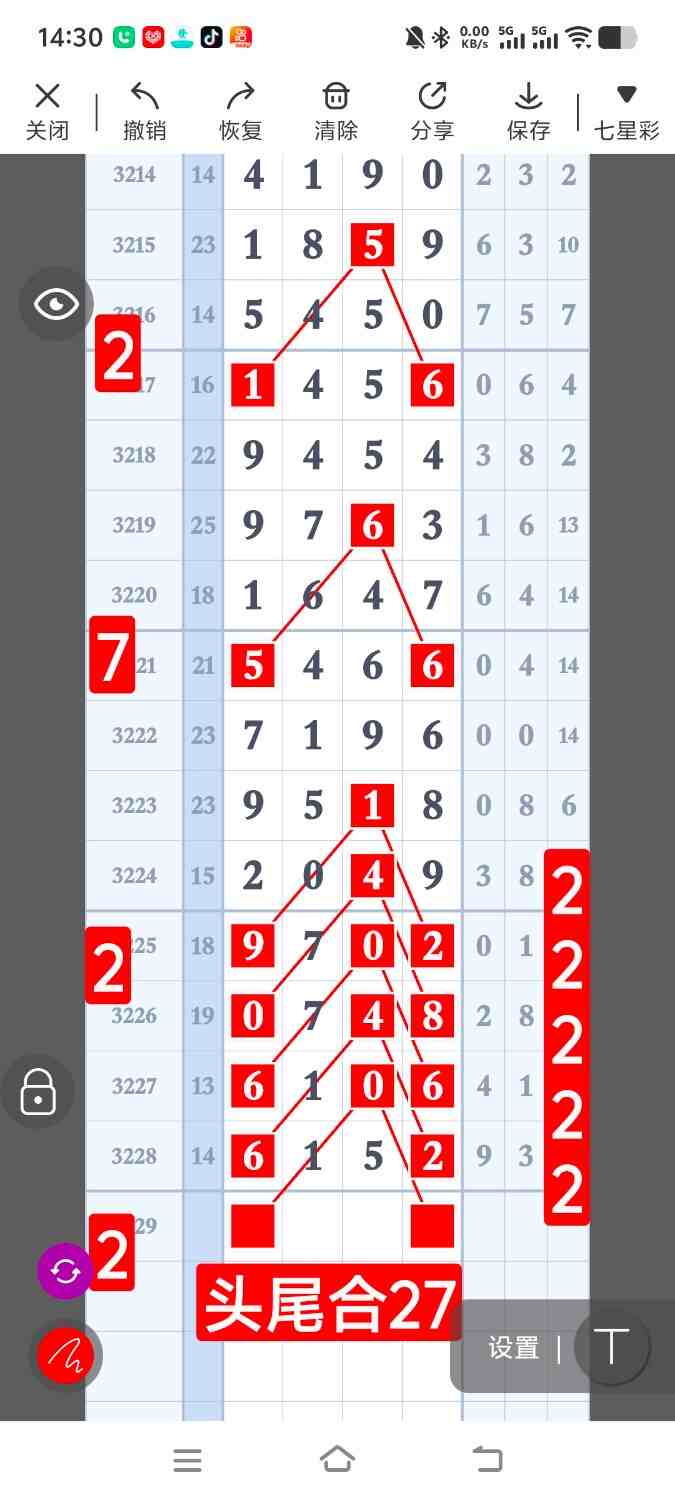Toggle annotation visibility eye icon
The image size is (675, 1500).
click(56, 304)
